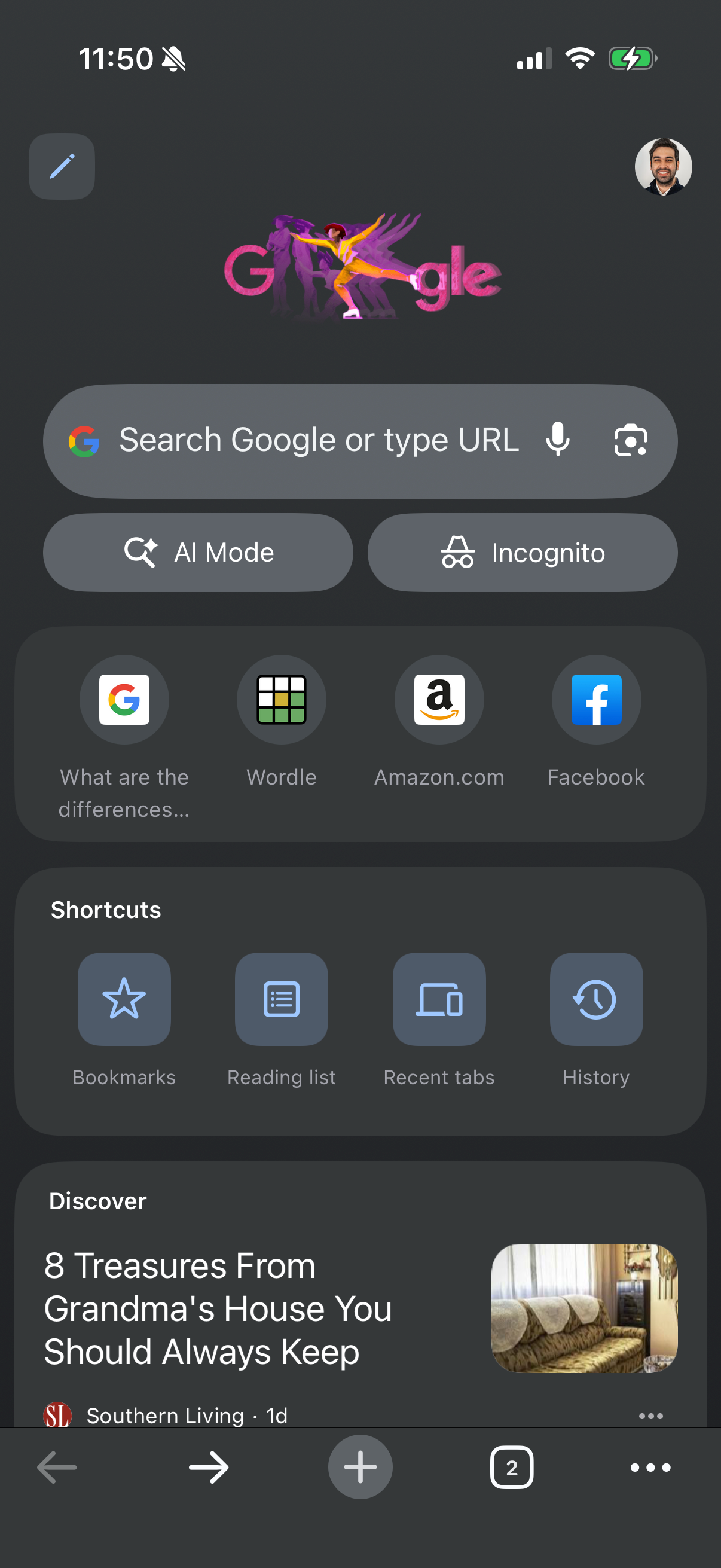Open the browser overflow menu

pyautogui.click(x=649, y=1467)
